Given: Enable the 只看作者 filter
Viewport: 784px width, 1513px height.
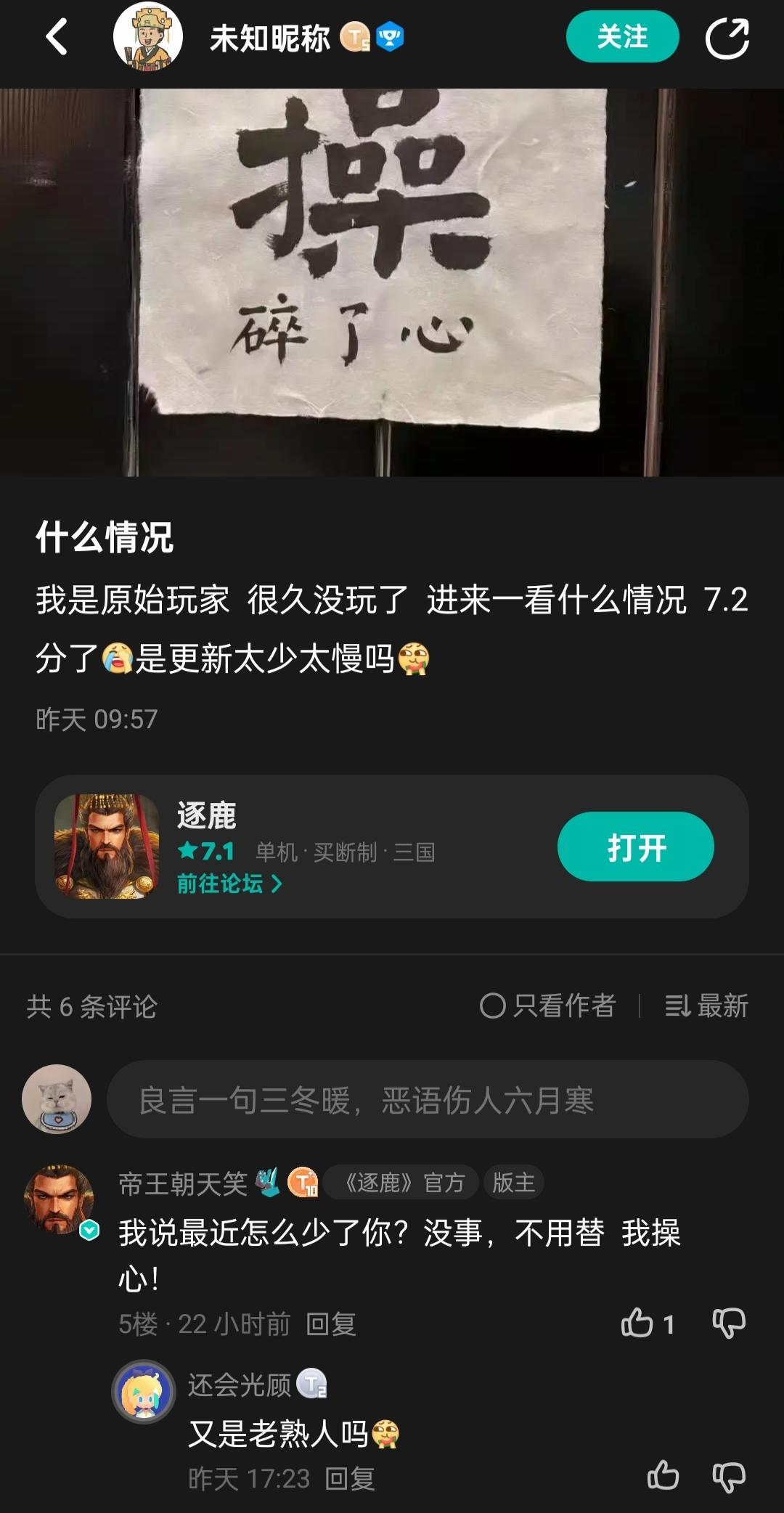Looking at the screenshot, I should coord(550,1006).
